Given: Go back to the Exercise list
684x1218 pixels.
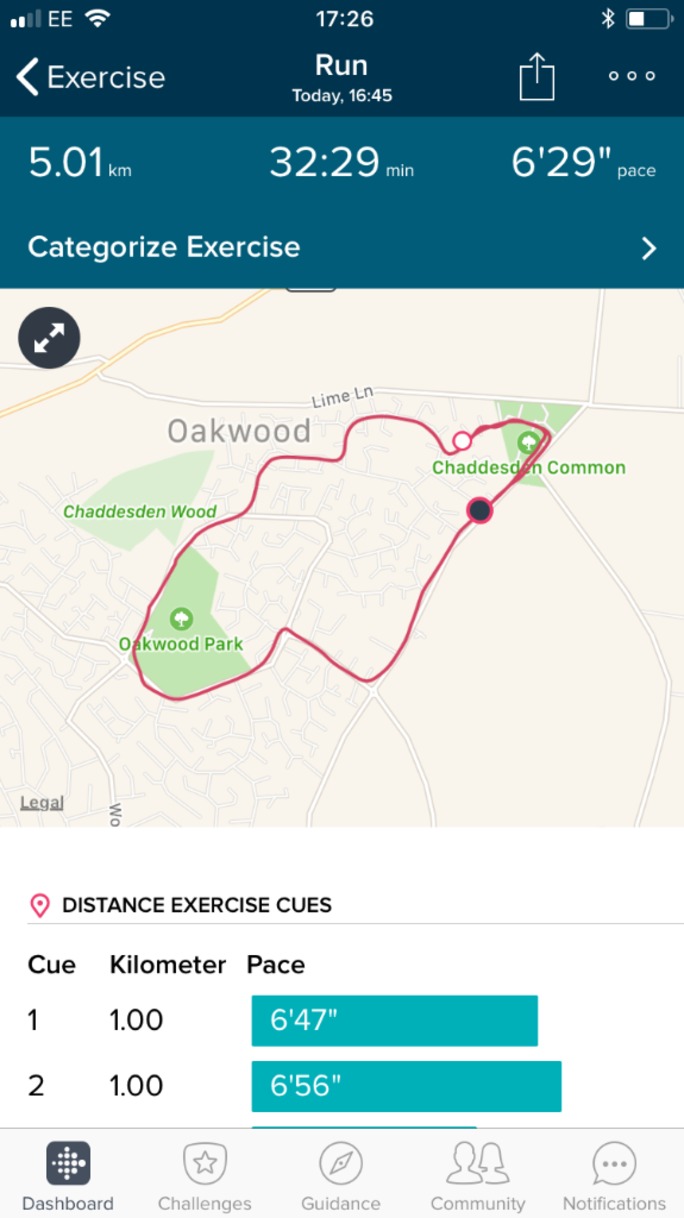Looking at the screenshot, I should (88, 77).
